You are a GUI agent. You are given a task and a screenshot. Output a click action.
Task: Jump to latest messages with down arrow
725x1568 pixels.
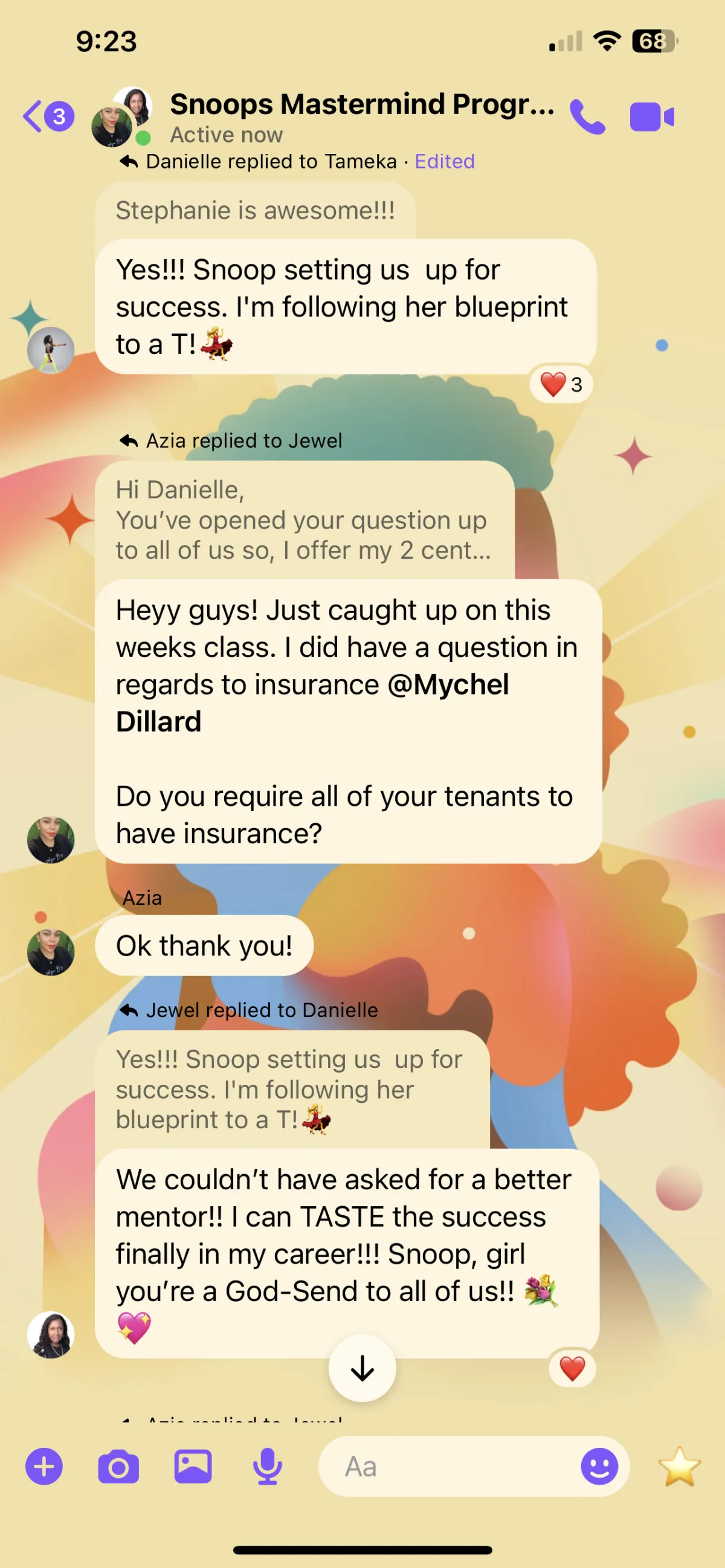pos(362,1368)
